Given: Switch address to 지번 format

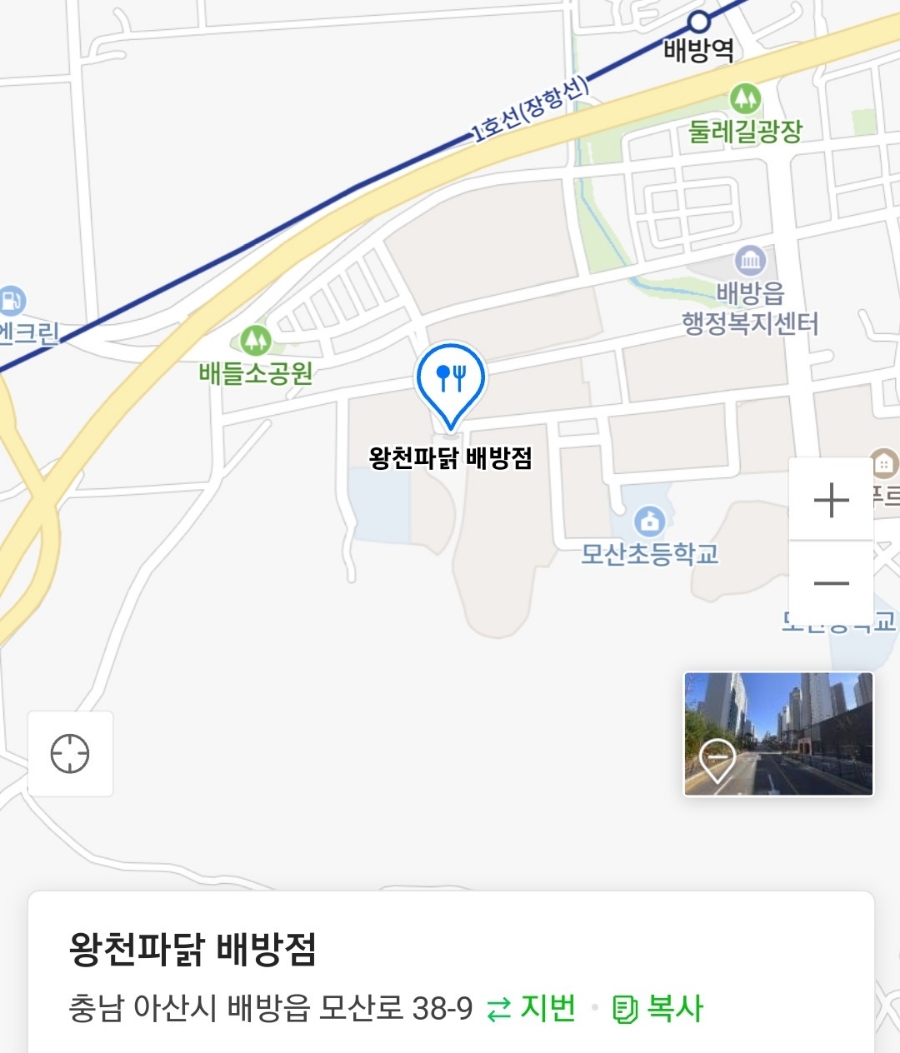Looking at the screenshot, I should click(531, 1009).
